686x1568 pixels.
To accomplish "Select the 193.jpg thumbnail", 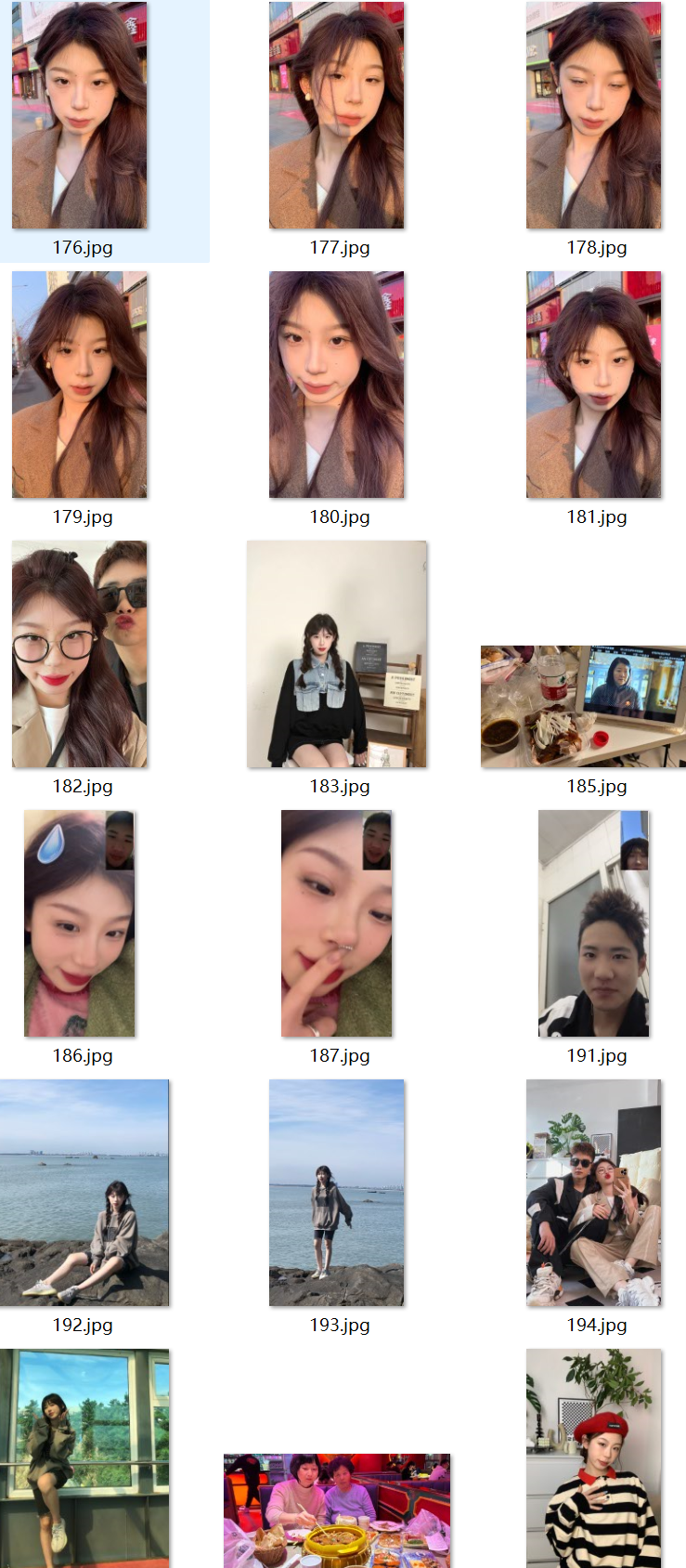I will pyautogui.click(x=336, y=1193).
